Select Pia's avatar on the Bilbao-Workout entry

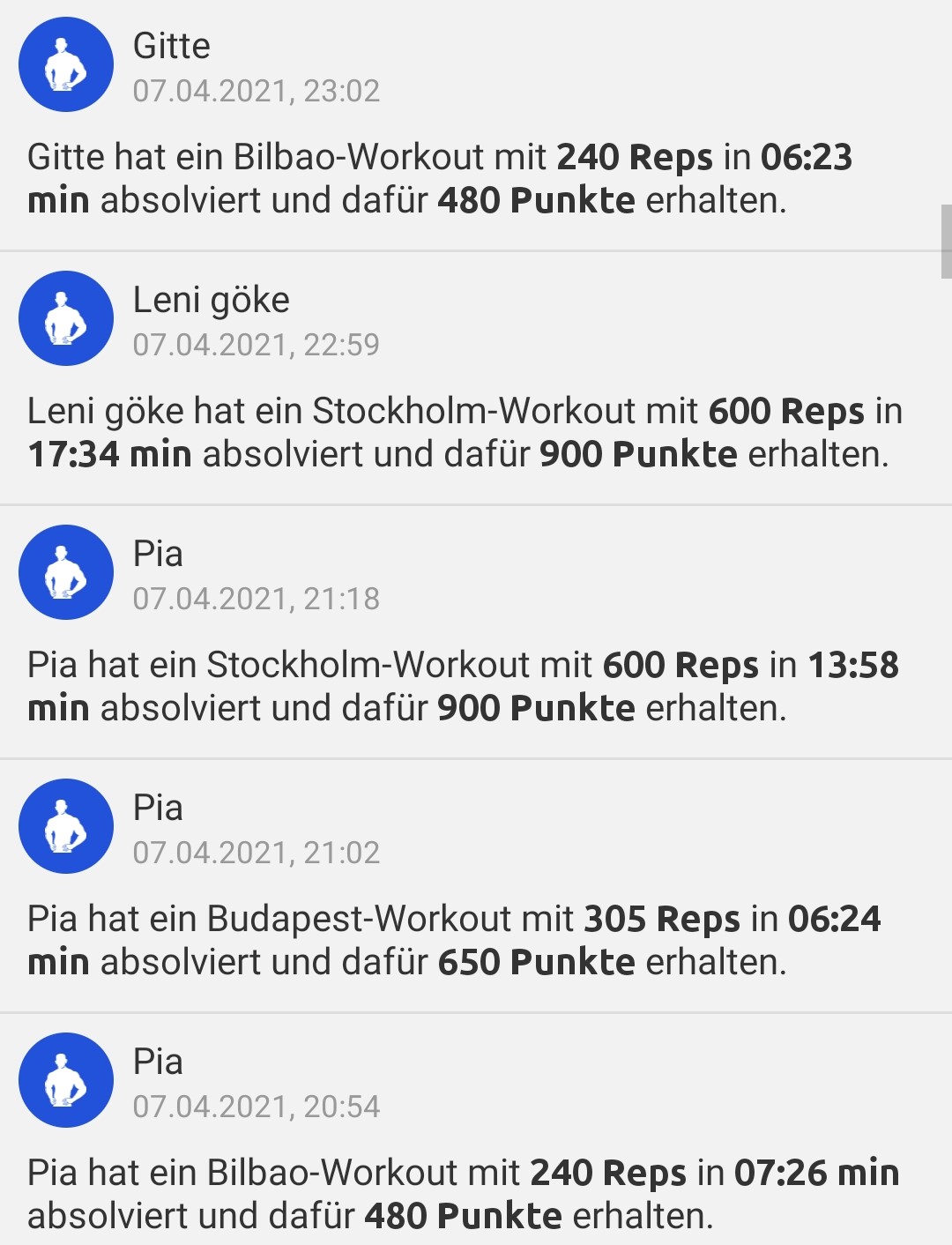tap(65, 1078)
